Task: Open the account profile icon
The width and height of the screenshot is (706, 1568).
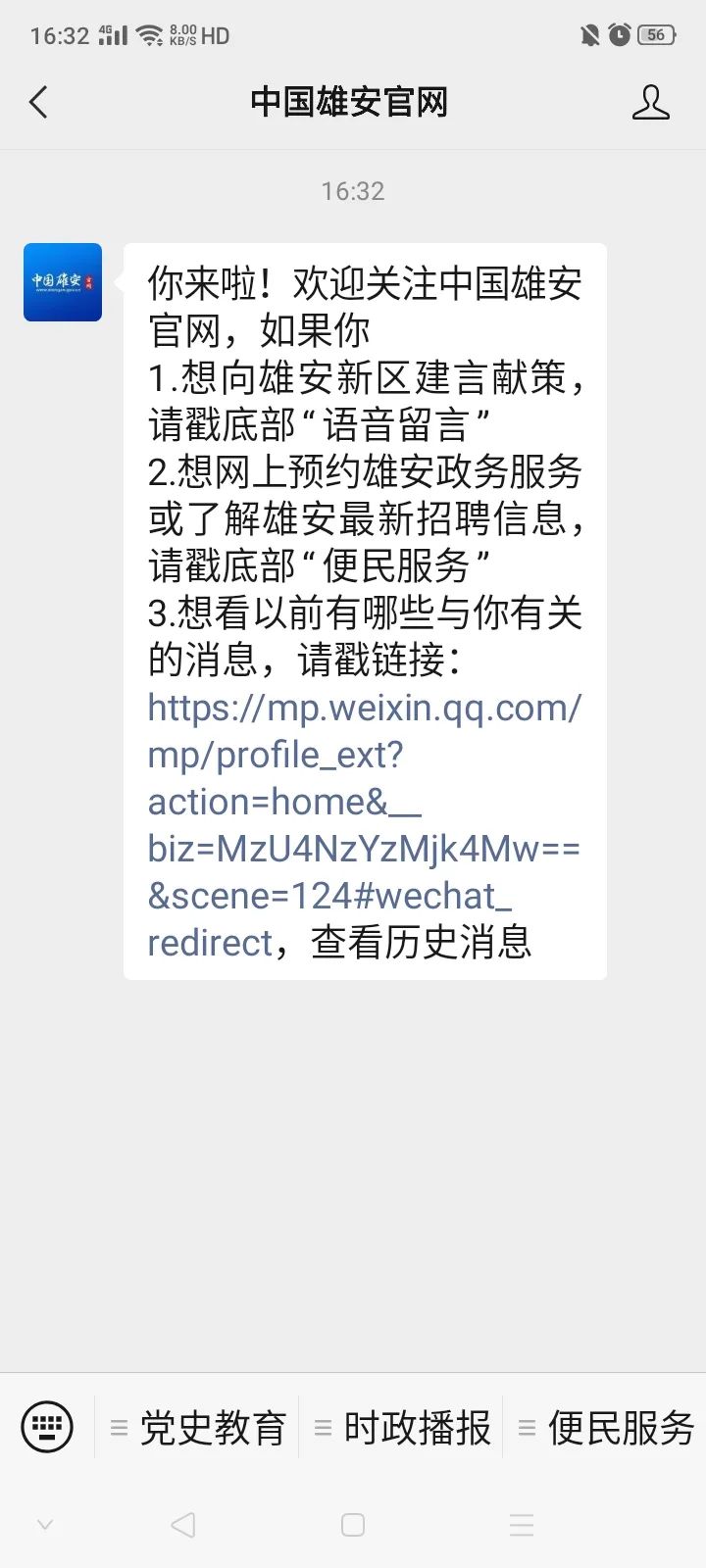Action: 650,102
